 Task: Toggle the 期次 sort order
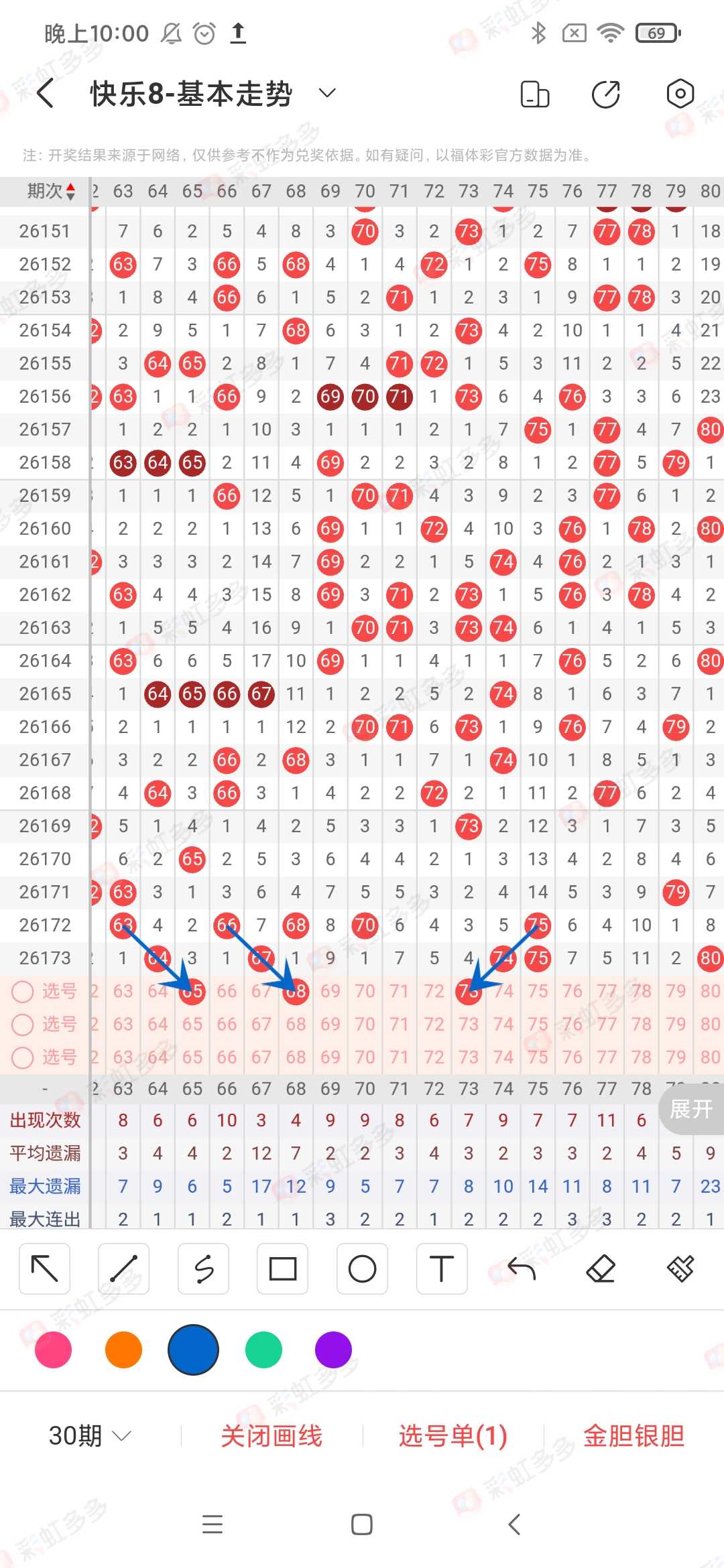(x=51, y=192)
